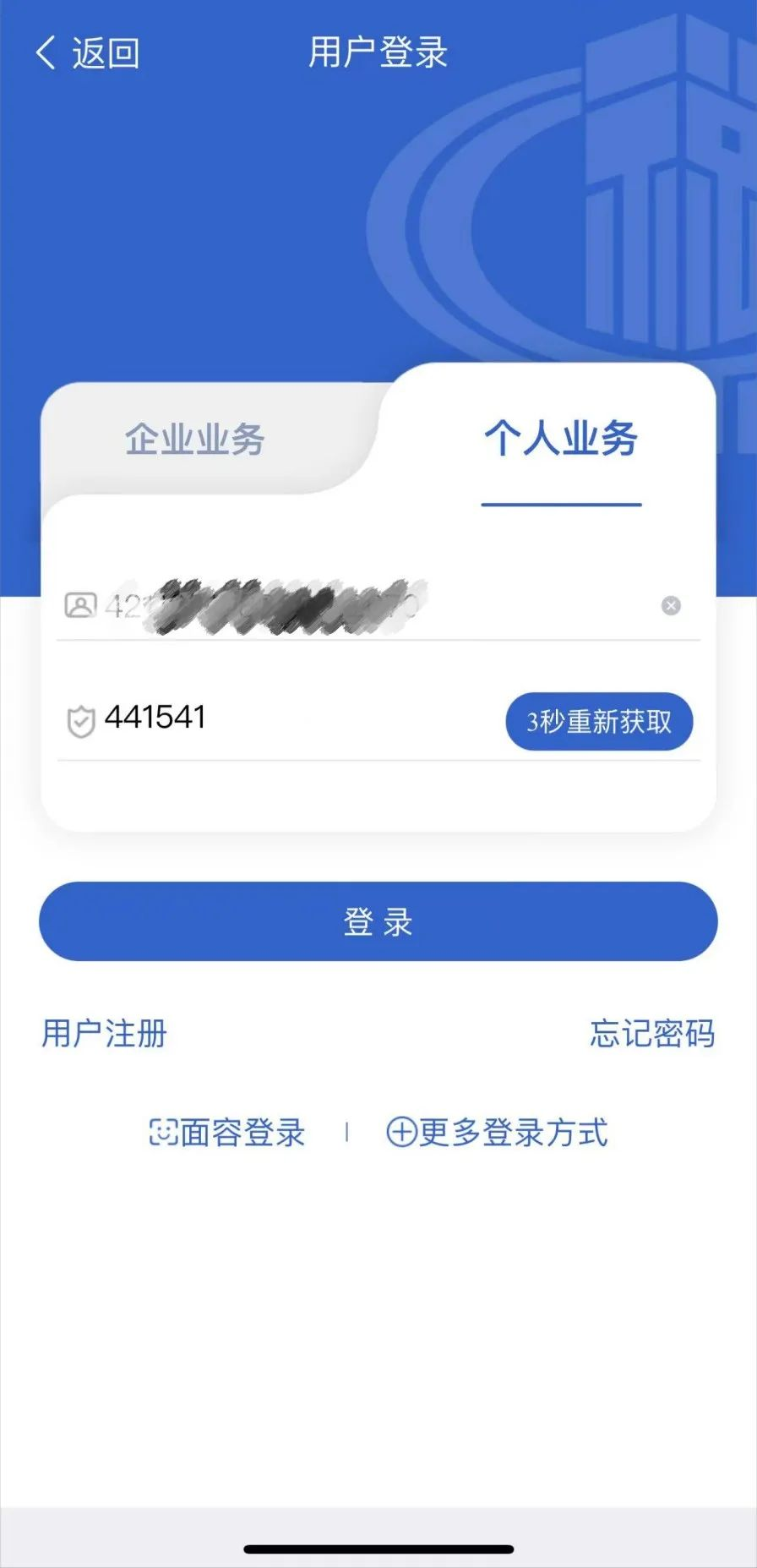Choose 面容登录 face login
Image resolution: width=757 pixels, height=1568 pixels.
pos(226,1133)
